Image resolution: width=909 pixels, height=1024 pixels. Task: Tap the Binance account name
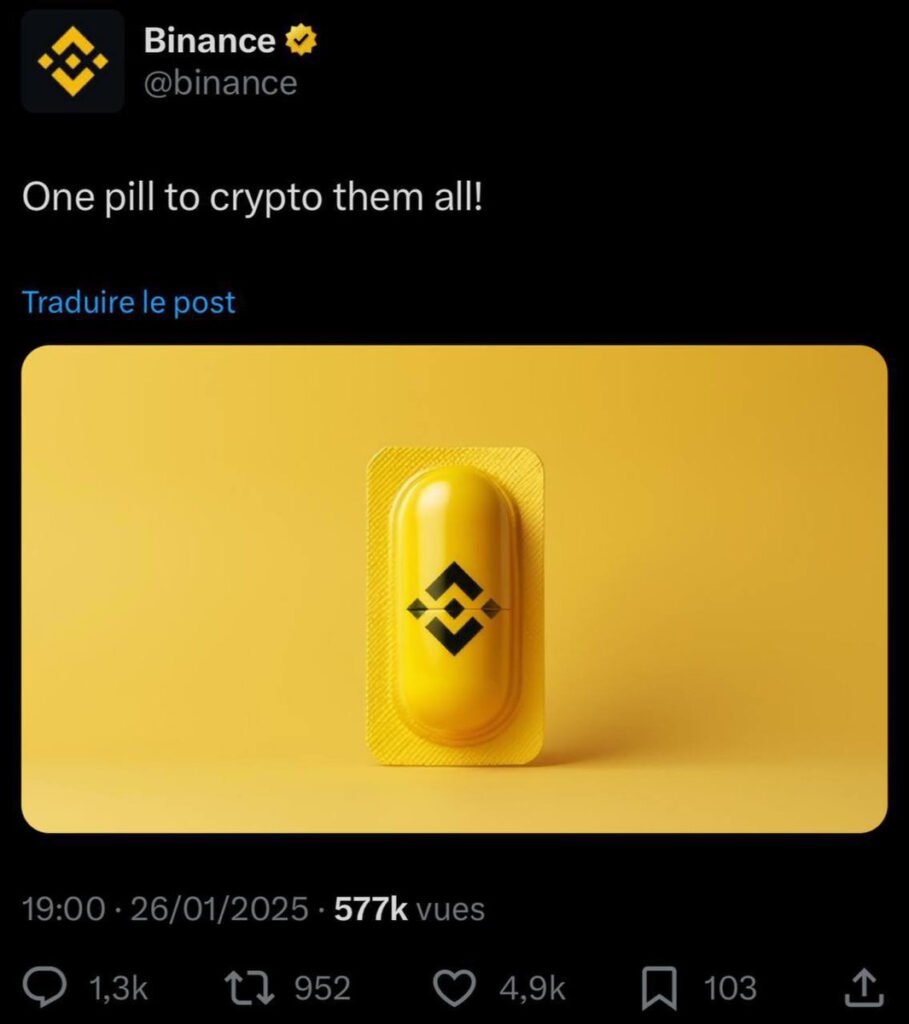pos(210,40)
